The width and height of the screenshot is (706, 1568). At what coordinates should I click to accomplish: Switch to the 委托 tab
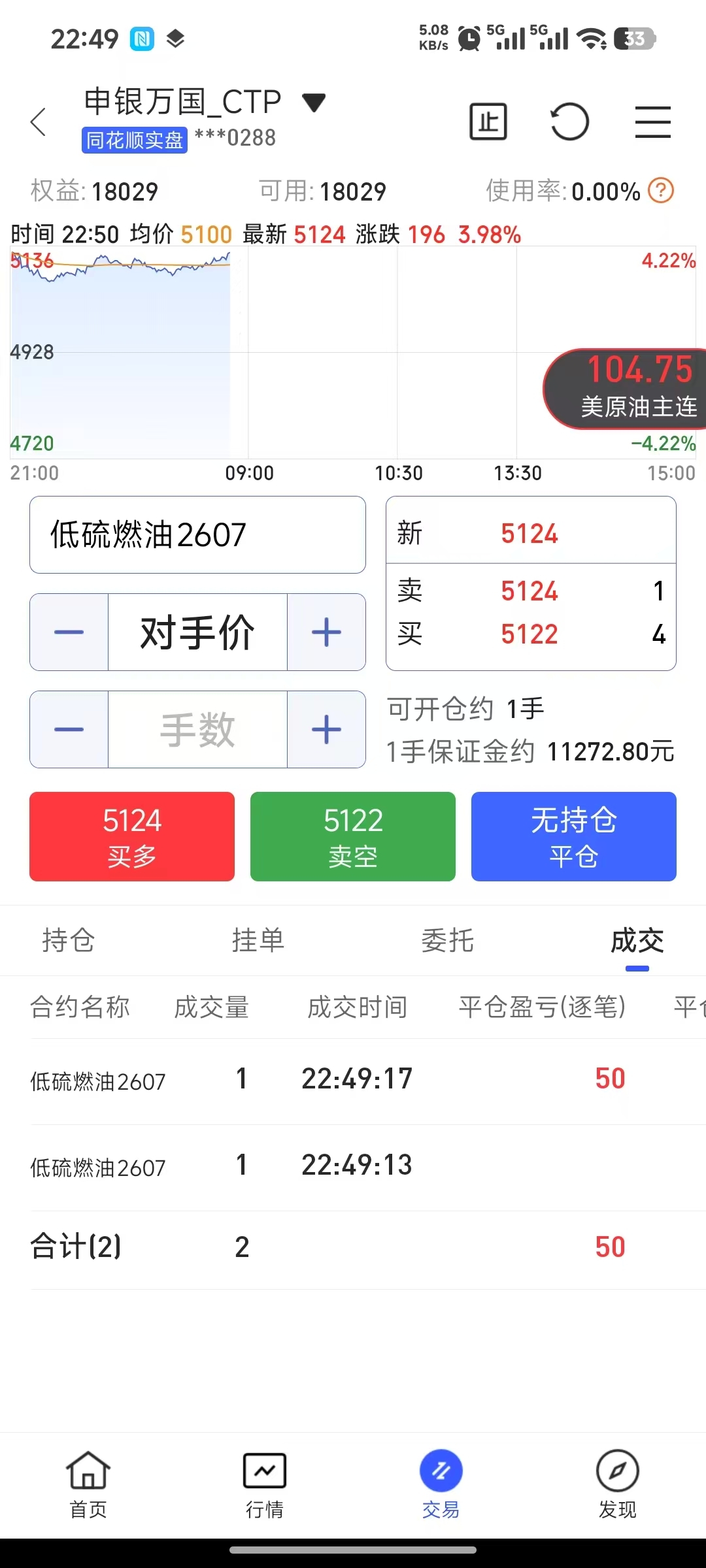pyautogui.click(x=448, y=941)
